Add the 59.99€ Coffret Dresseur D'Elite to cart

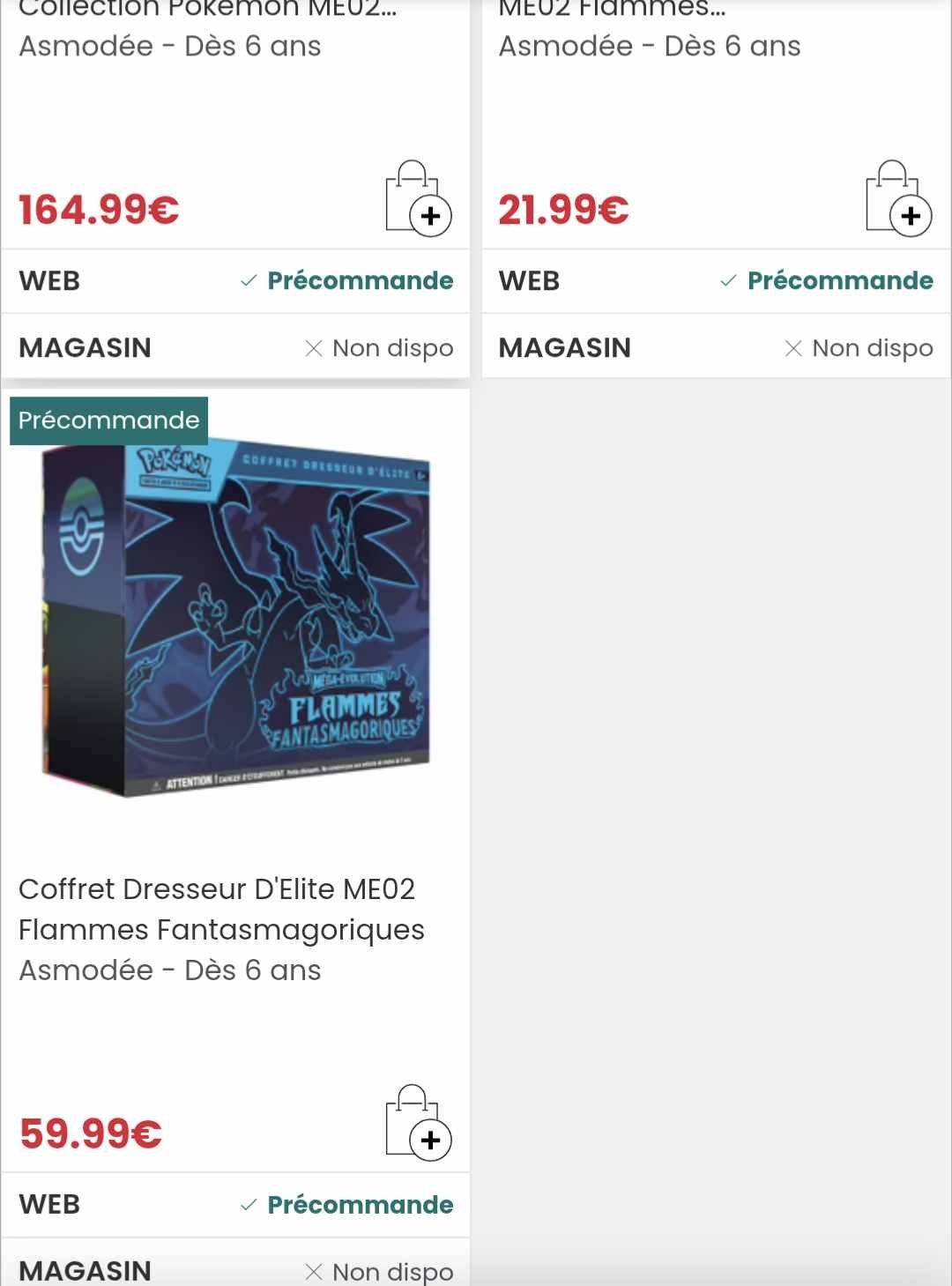(x=418, y=1122)
